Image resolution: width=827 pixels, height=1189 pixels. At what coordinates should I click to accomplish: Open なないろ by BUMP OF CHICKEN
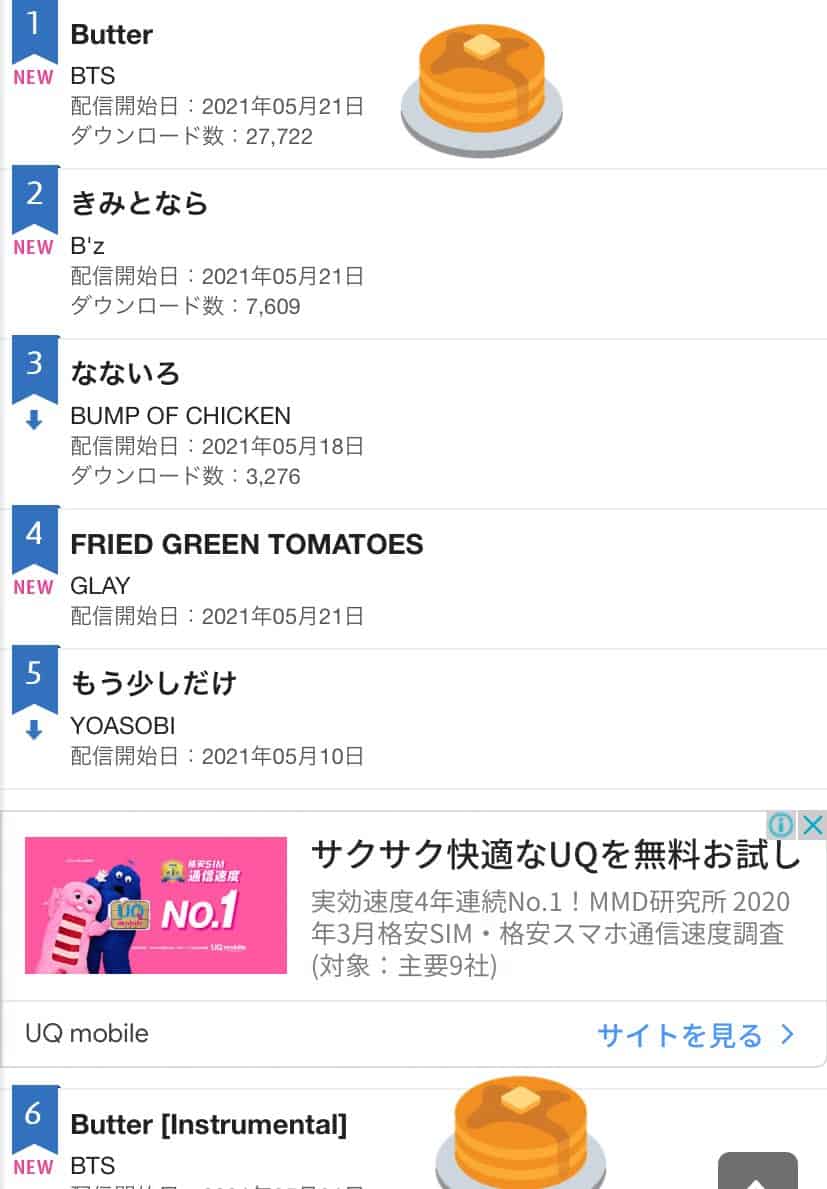click(x=125, y=373)
